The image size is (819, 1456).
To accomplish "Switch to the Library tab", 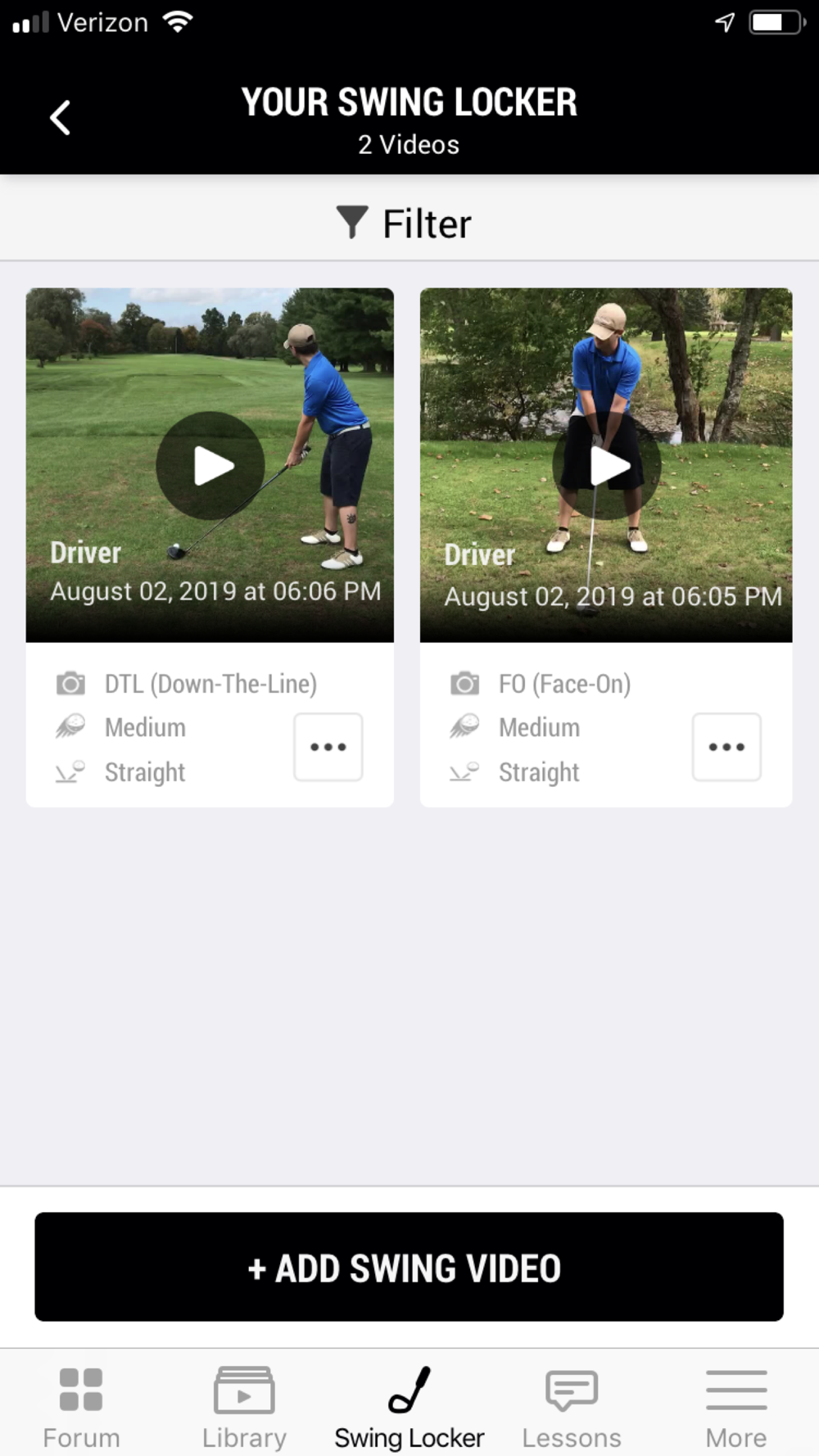I will pyautogui.click(x=244, y=1407).
